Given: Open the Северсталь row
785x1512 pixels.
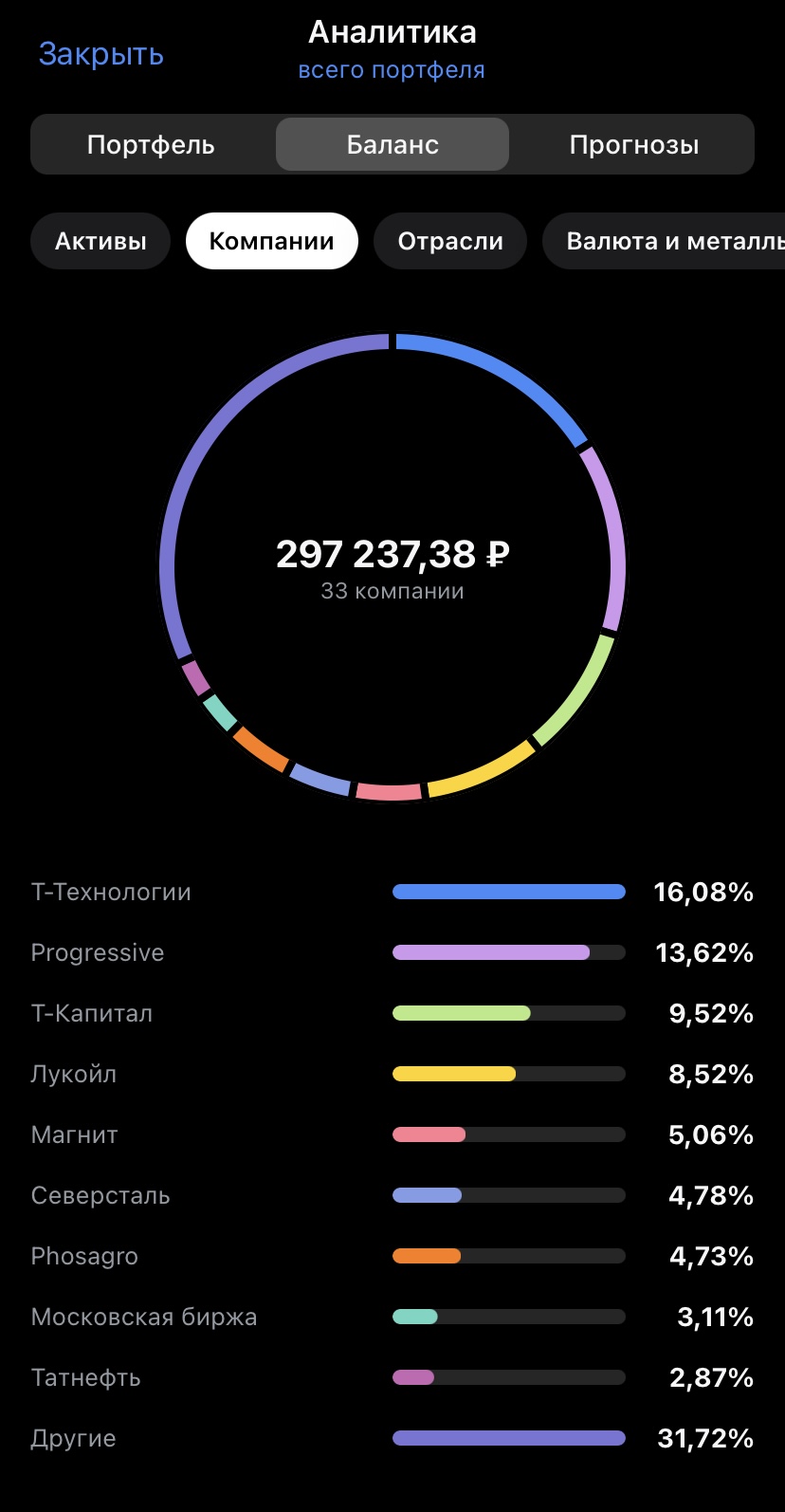Looking at the screenshot, I should 392,1195.
